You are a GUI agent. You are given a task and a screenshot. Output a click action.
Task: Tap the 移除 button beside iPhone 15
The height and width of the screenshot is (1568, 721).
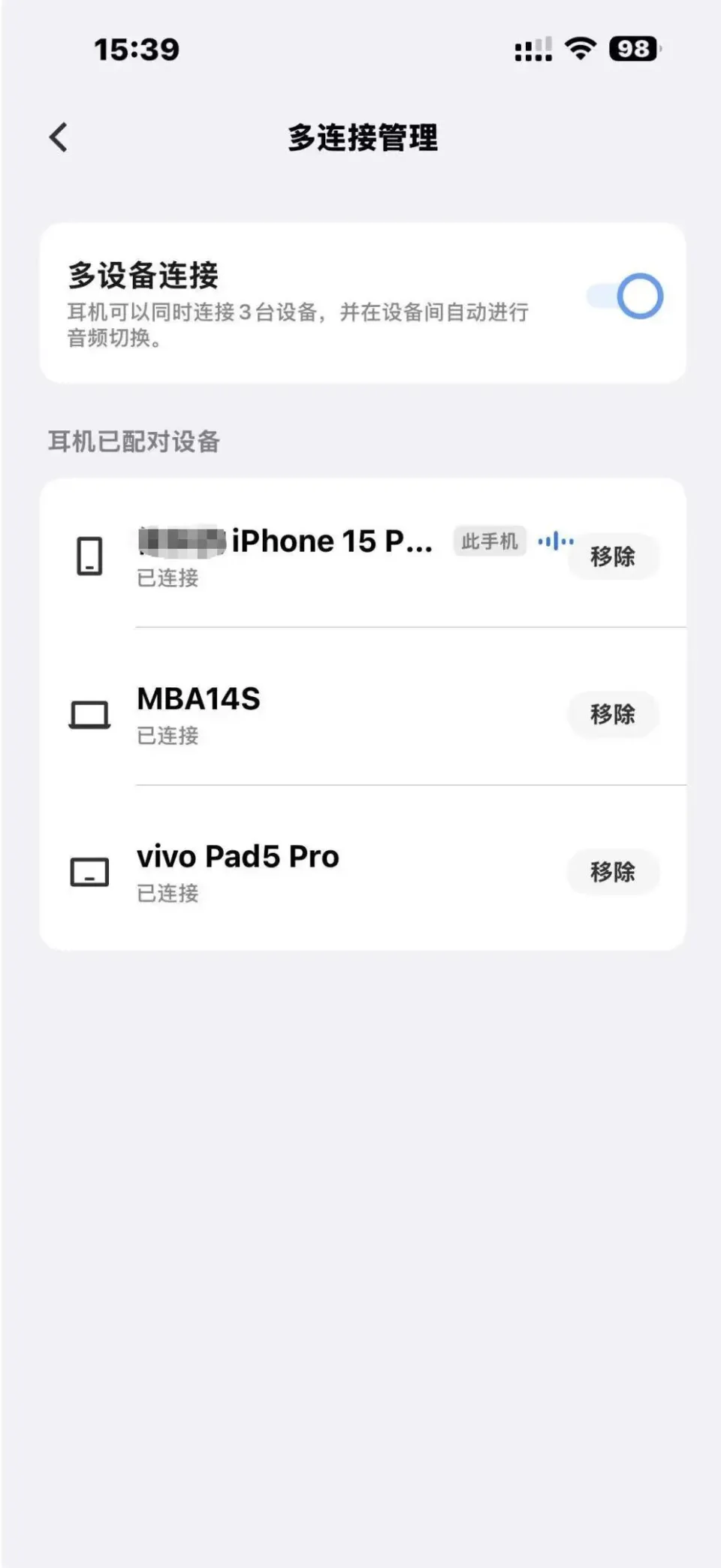(x=613, y=556)
